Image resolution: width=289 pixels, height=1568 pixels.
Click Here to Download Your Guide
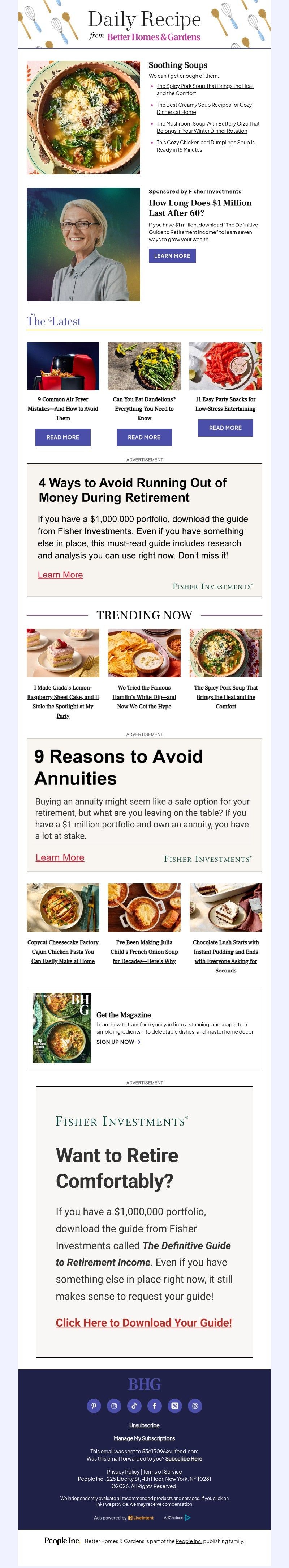143,1323
